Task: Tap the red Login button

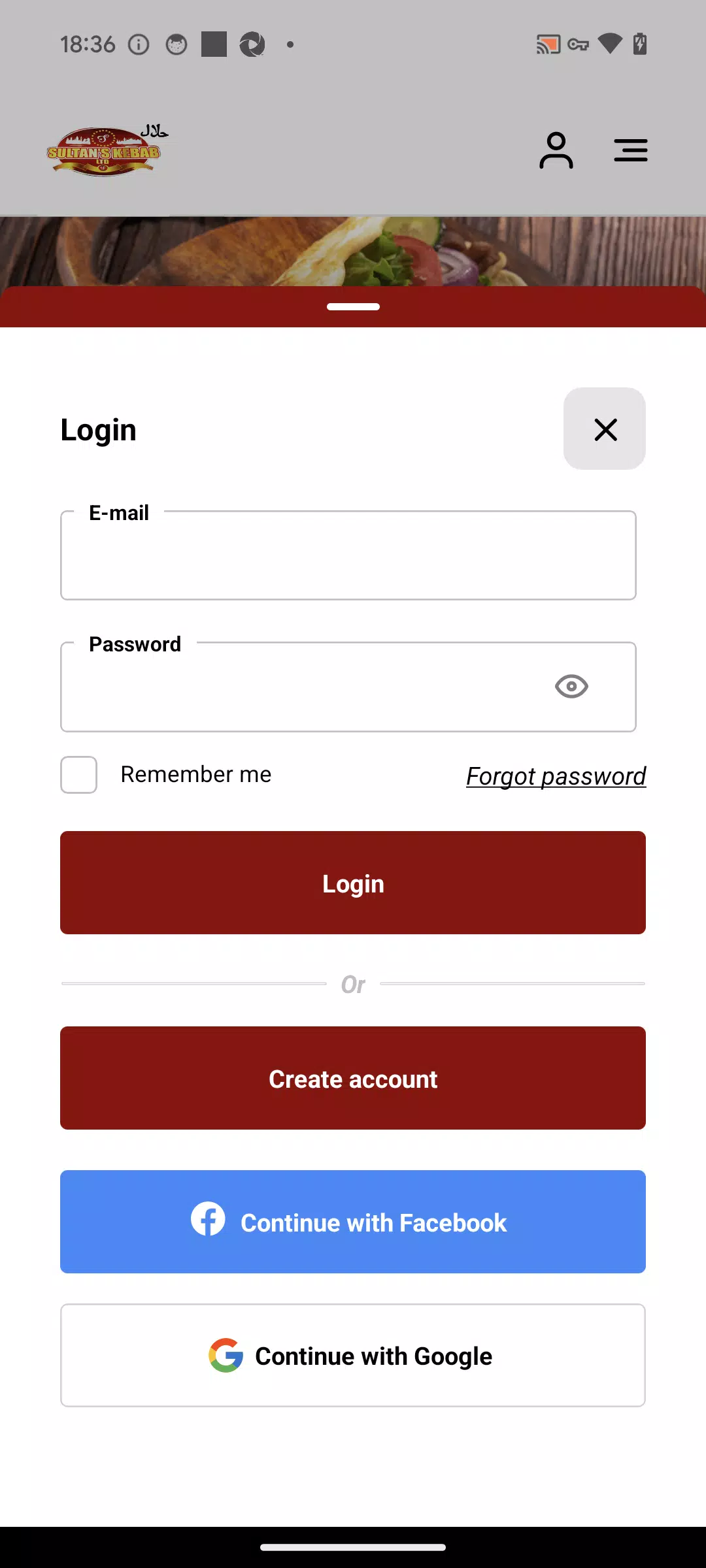Action: 353,883
